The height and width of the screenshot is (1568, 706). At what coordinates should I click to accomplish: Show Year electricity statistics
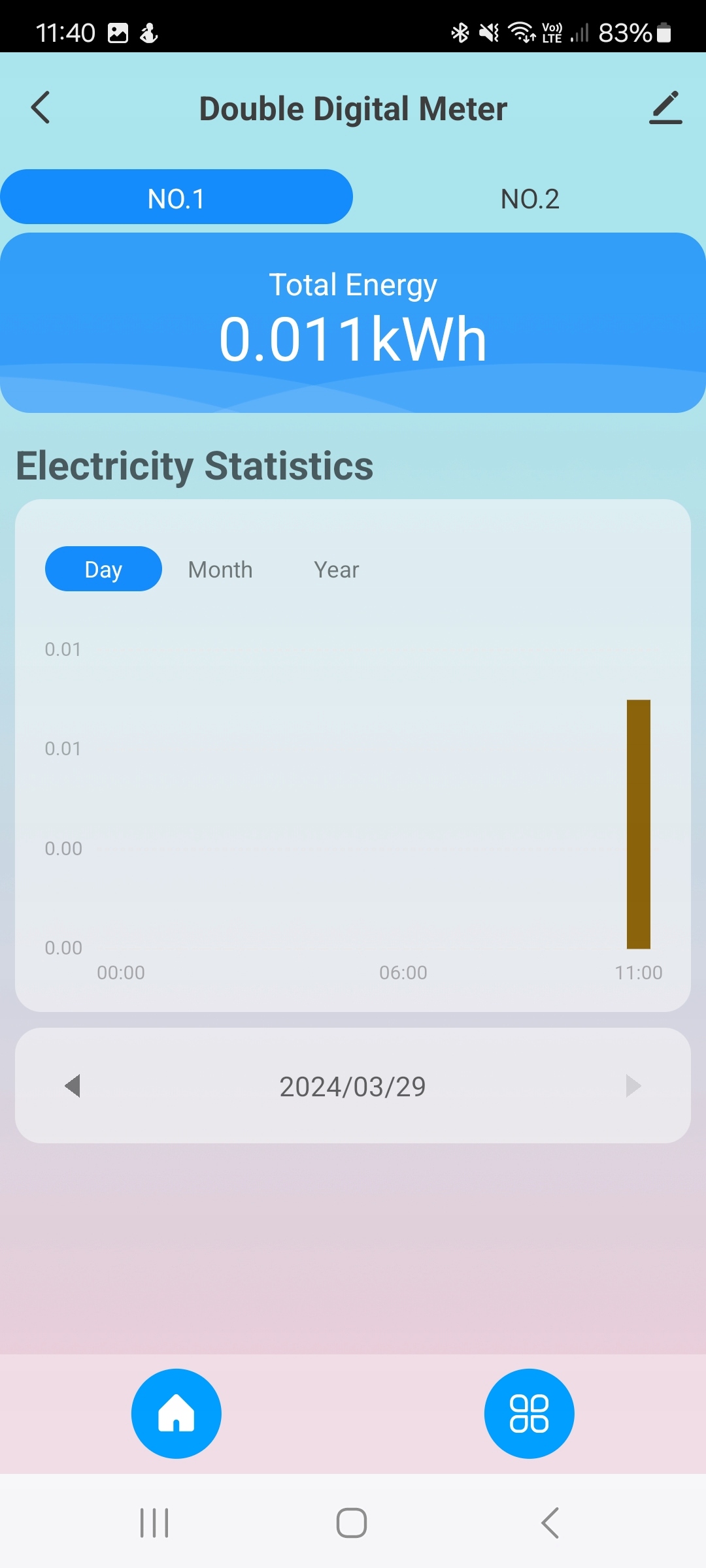(x=336, y=570)
